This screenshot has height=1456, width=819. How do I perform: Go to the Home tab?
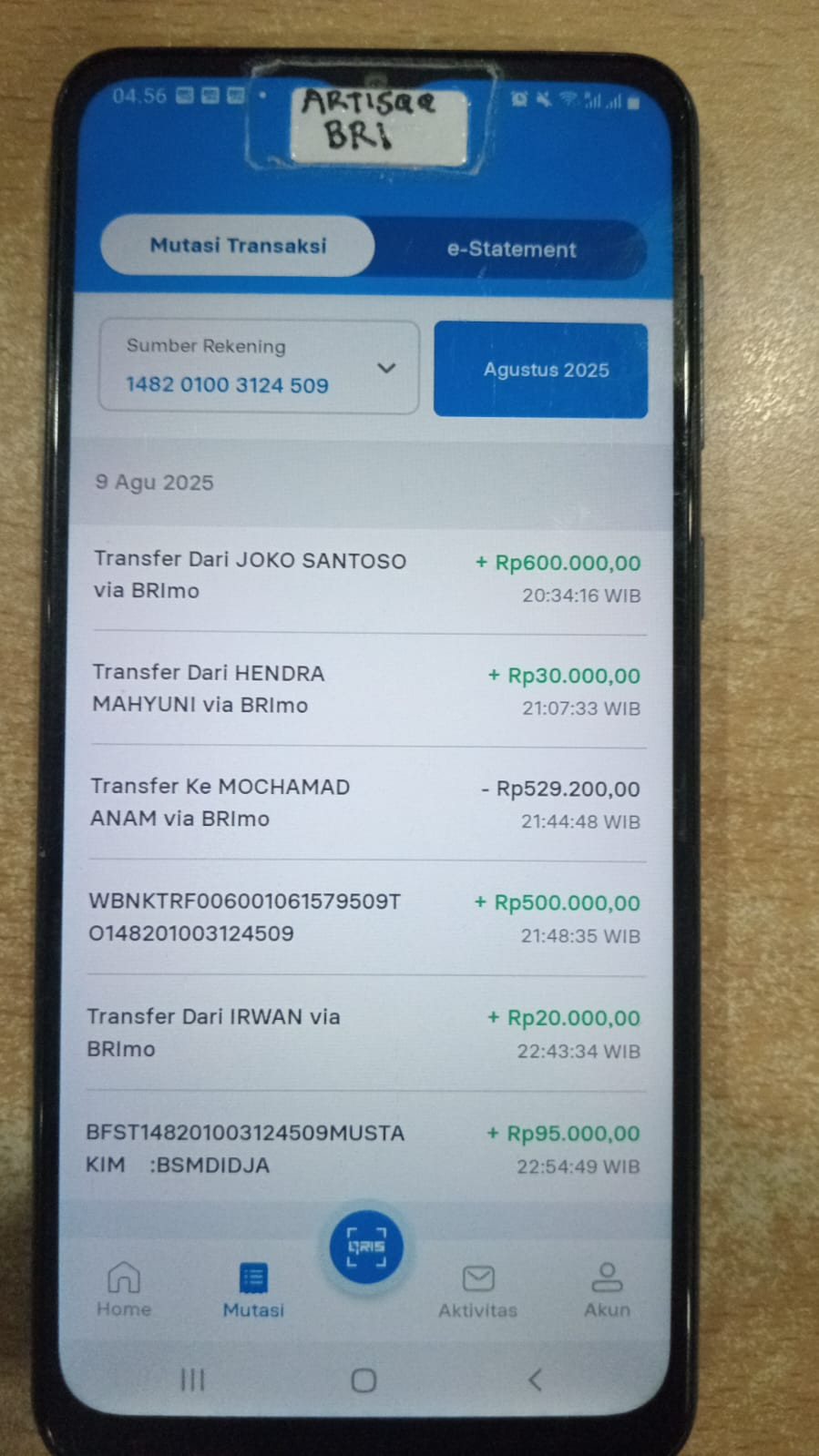[x=124, y=1289]
